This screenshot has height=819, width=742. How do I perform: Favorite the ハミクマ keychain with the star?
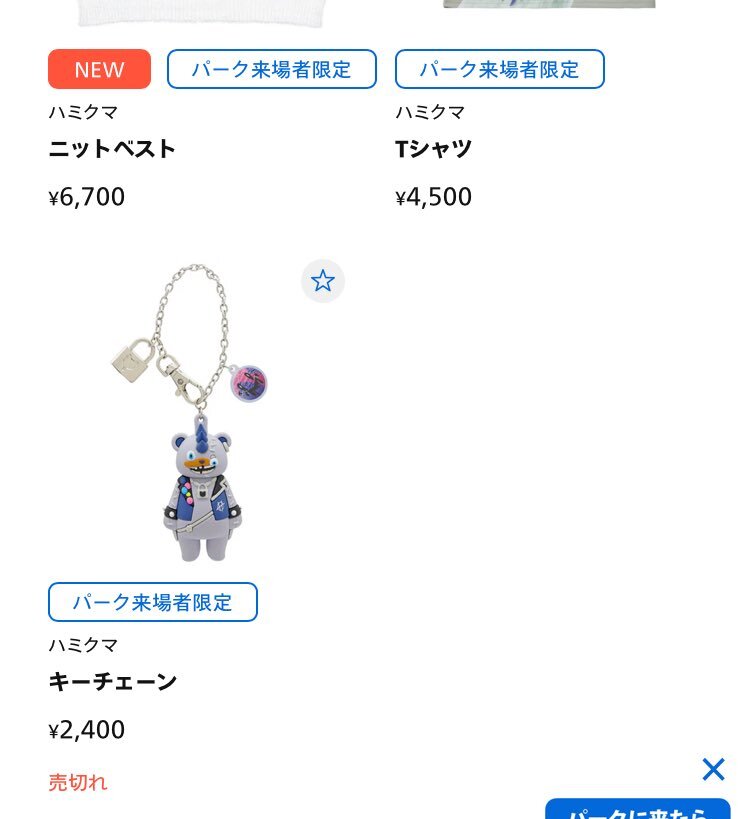coord(323,281)
